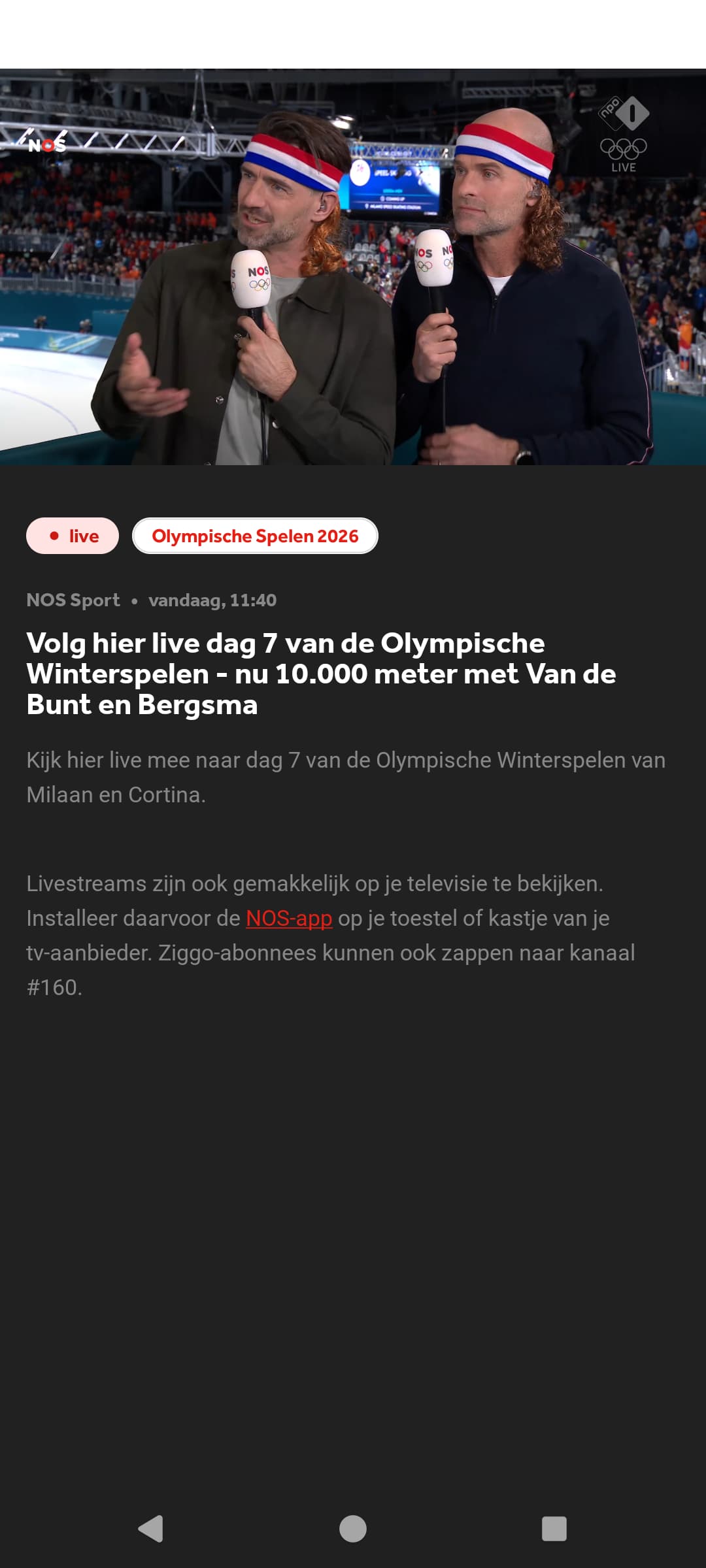
Task: Return to the home screen
Action: [x=353, y=1529]
